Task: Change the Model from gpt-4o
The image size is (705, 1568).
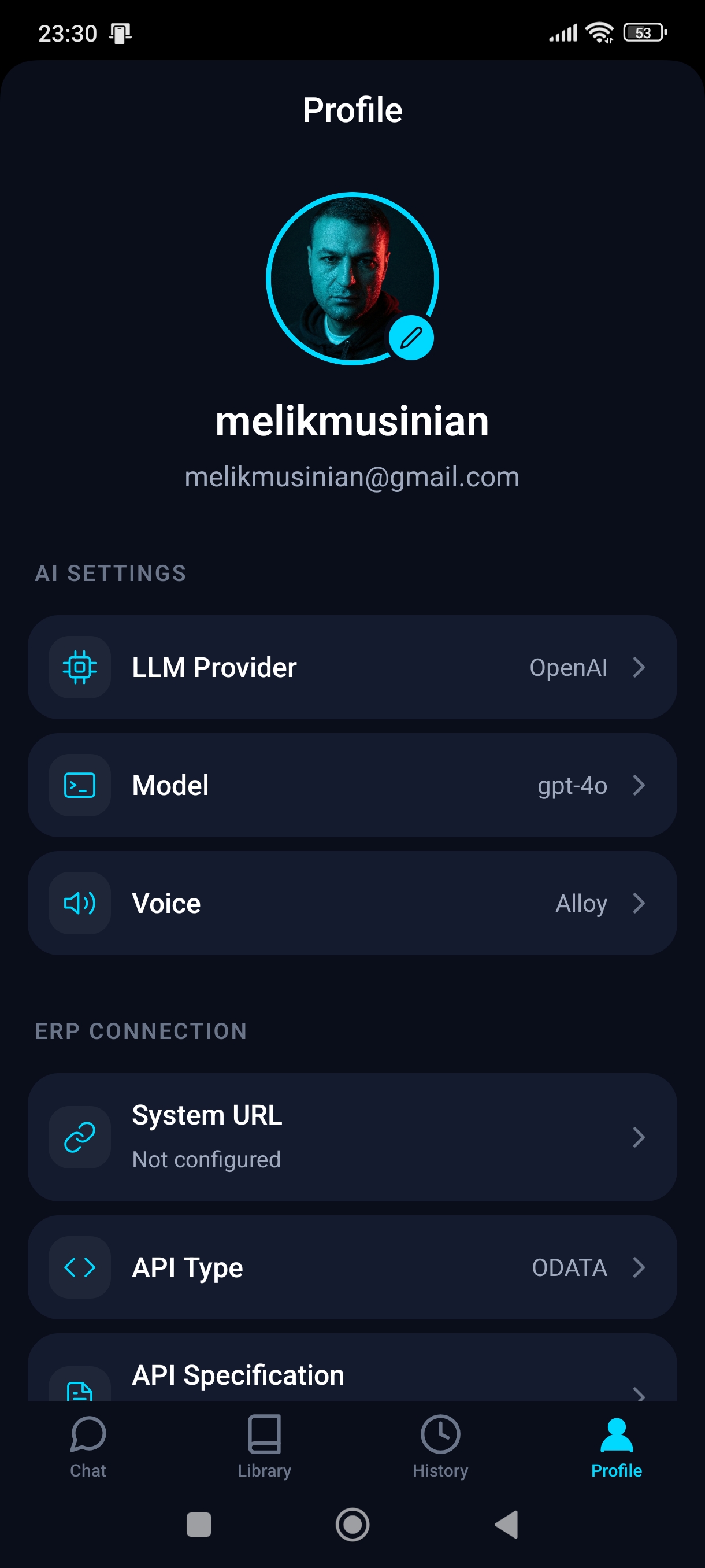Action: point(352,785)
